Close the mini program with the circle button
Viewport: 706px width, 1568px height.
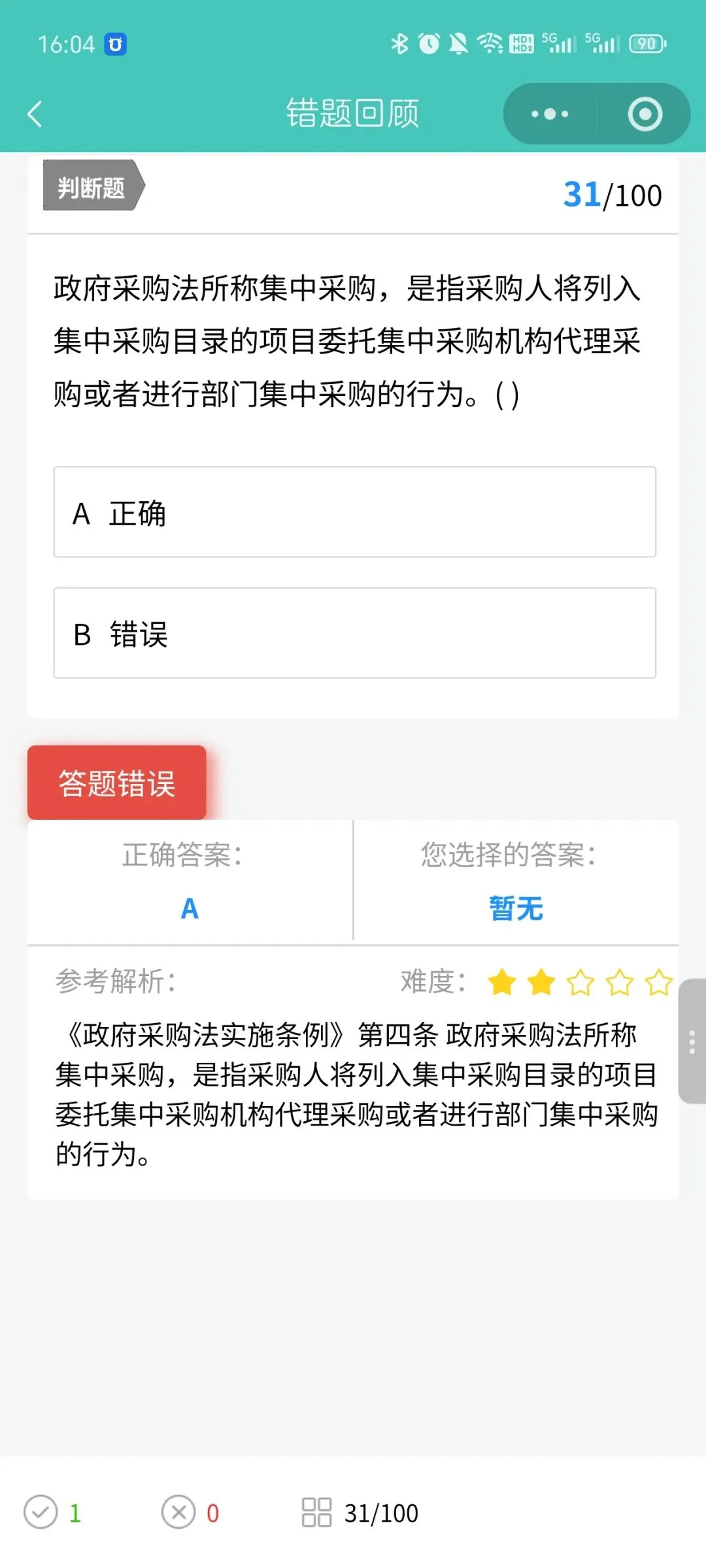click(x=645, y=114)
